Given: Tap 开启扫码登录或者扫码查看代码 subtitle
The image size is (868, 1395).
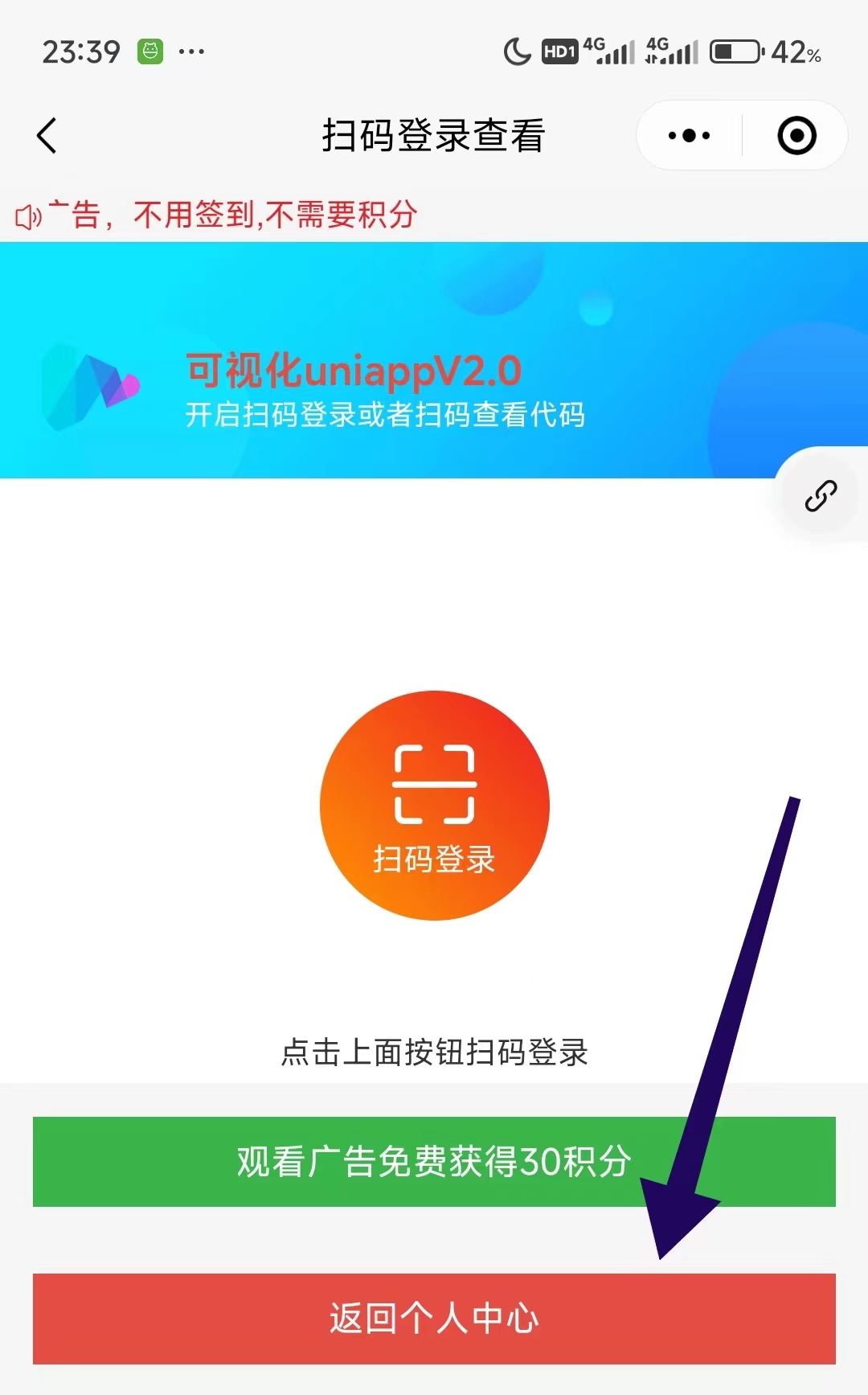Looking at the screenshot, I should (386, 416).
